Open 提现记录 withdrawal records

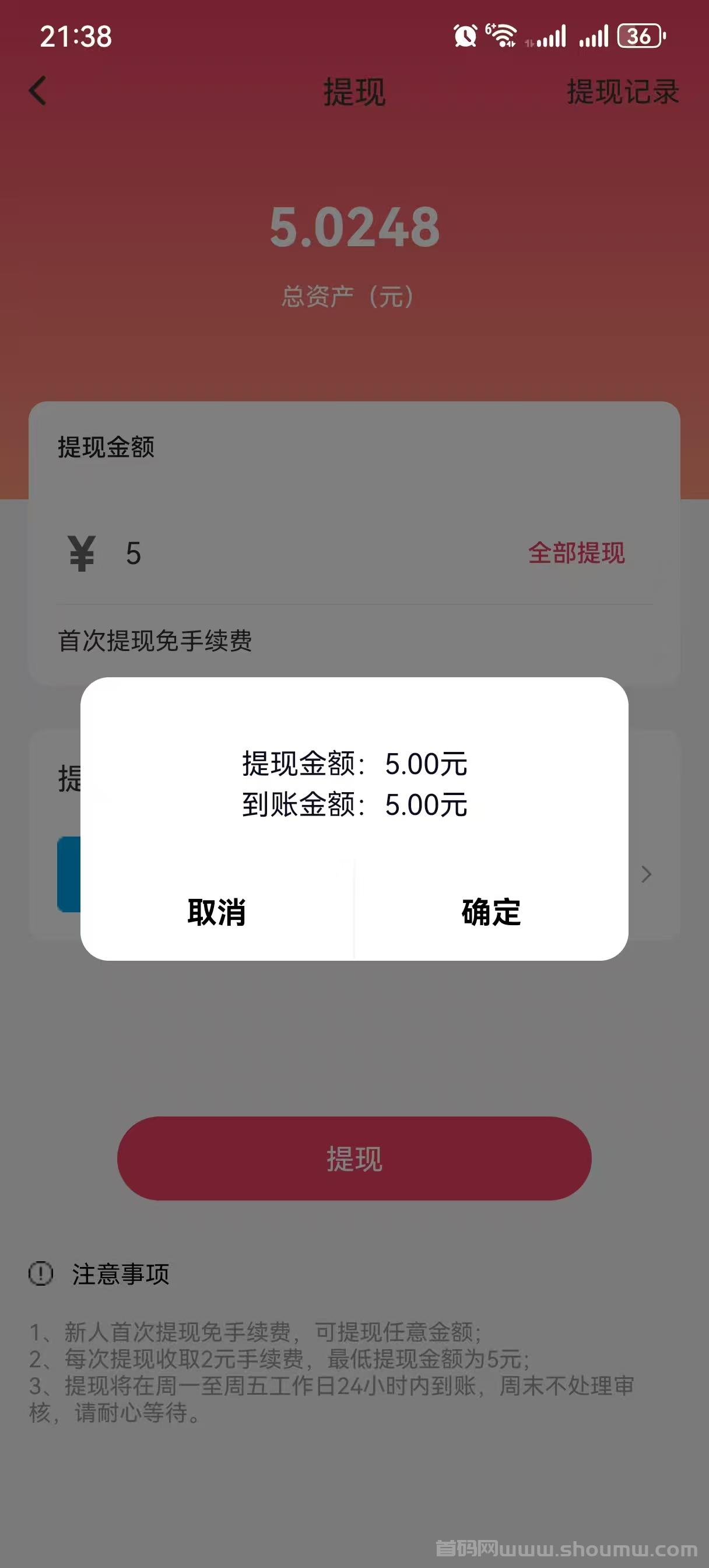(x=623, y=92)
